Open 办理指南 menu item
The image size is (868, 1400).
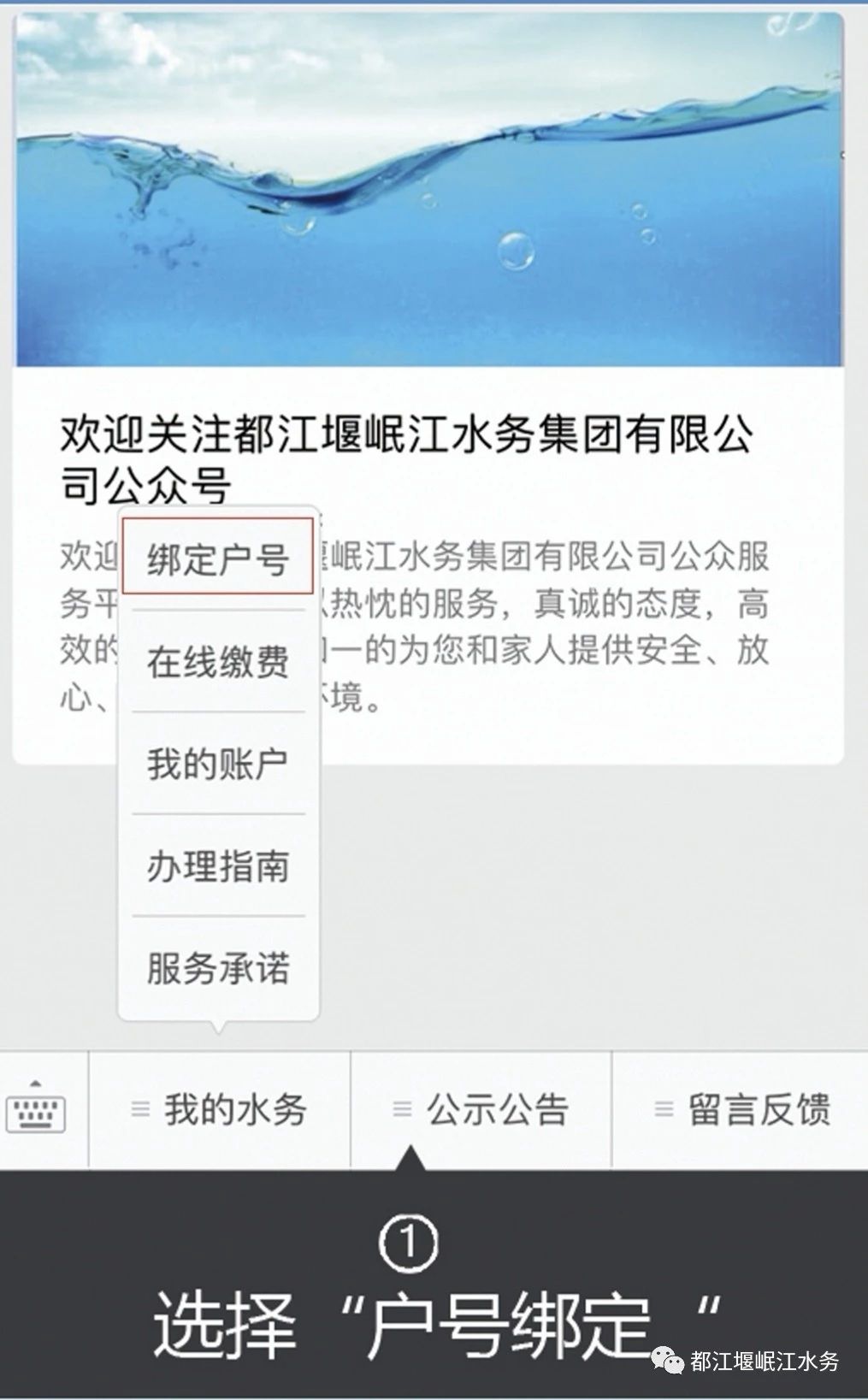coord(218,865)
